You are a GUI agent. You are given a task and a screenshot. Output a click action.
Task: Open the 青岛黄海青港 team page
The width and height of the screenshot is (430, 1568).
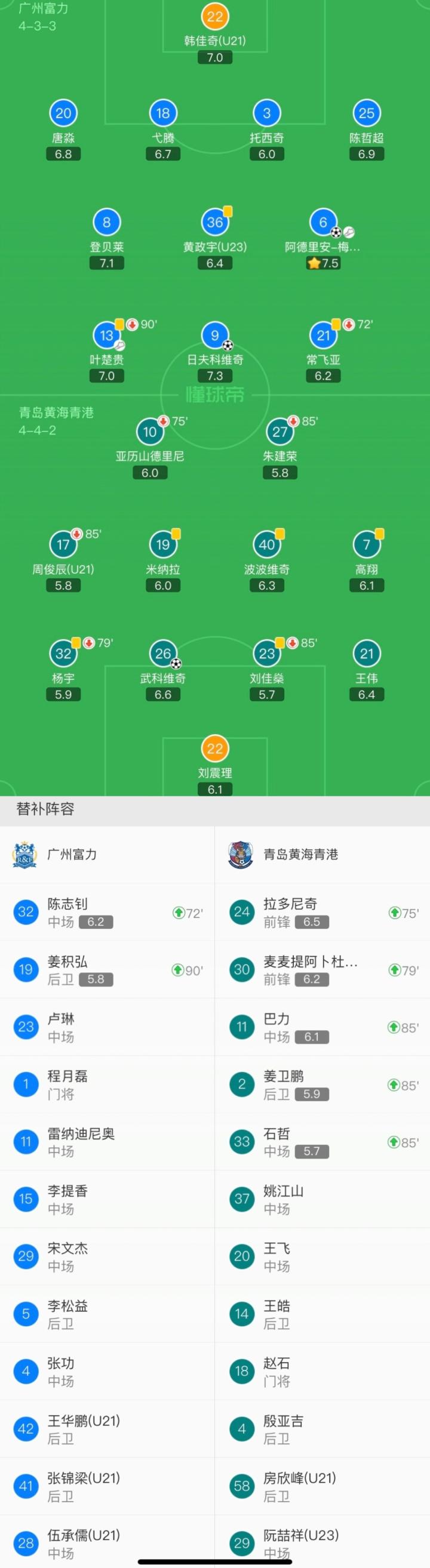pos(300,854)
